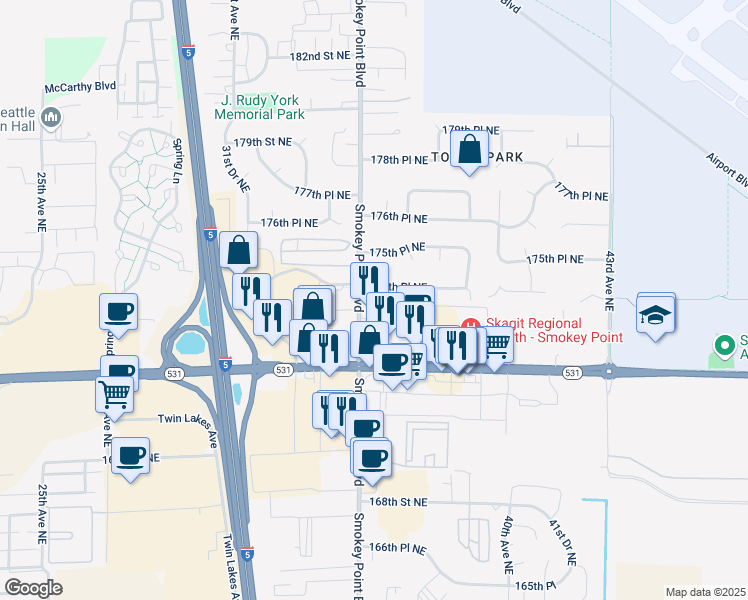Open the graduation cap school marker

coord(655,315)
